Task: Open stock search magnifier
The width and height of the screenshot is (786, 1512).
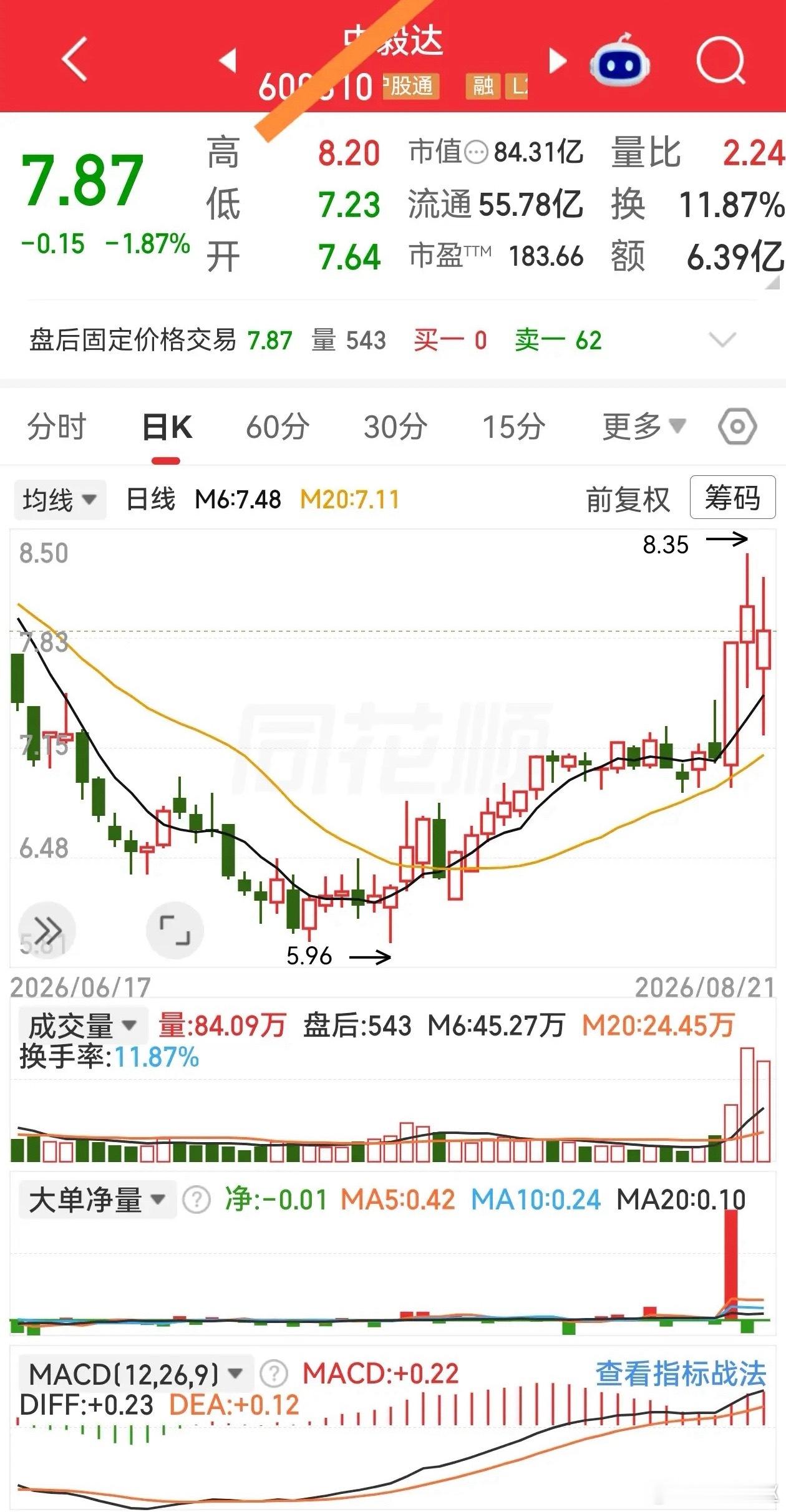Action: pos(721,61)
